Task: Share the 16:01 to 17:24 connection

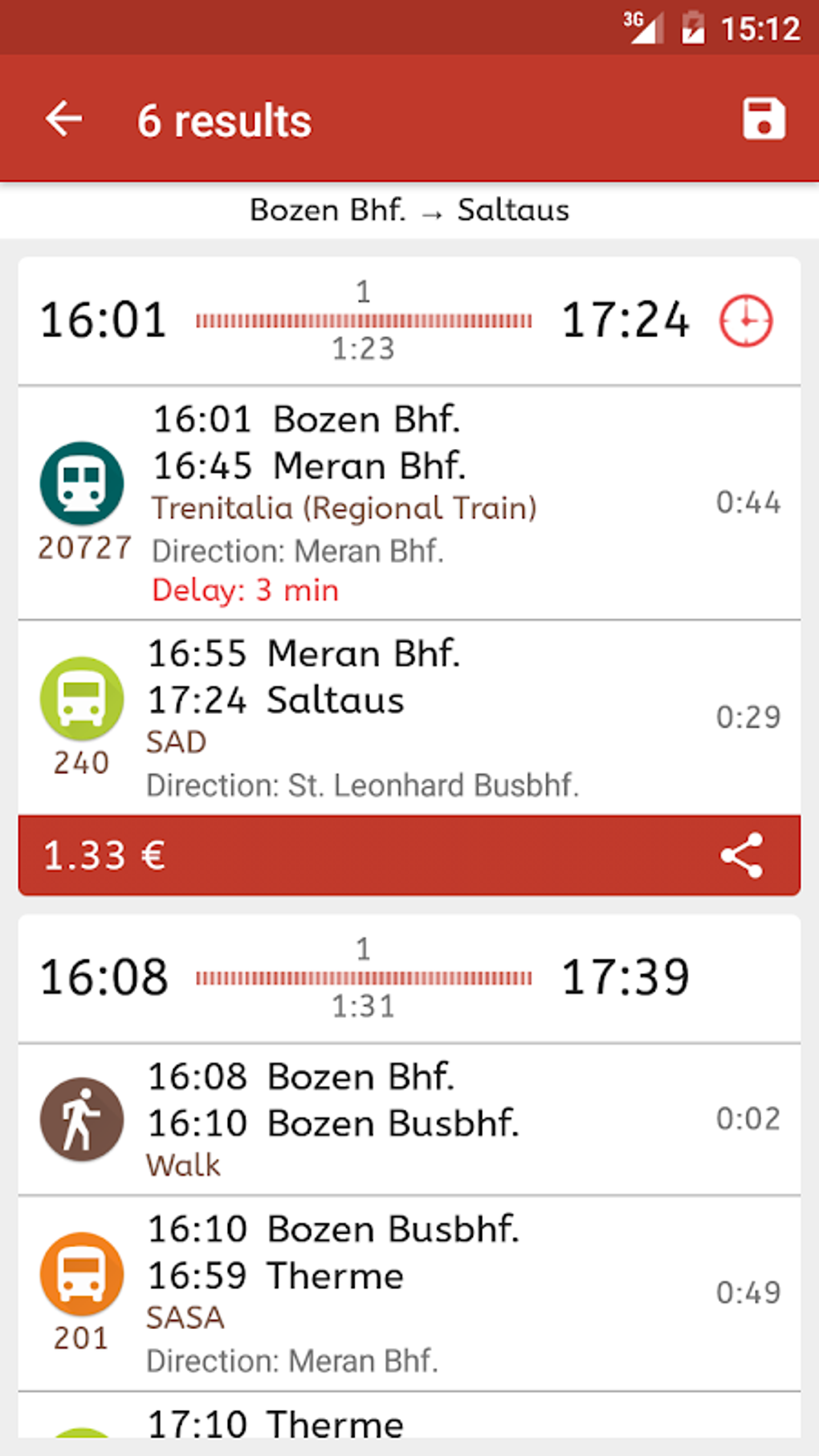Action: coord(741,855)
